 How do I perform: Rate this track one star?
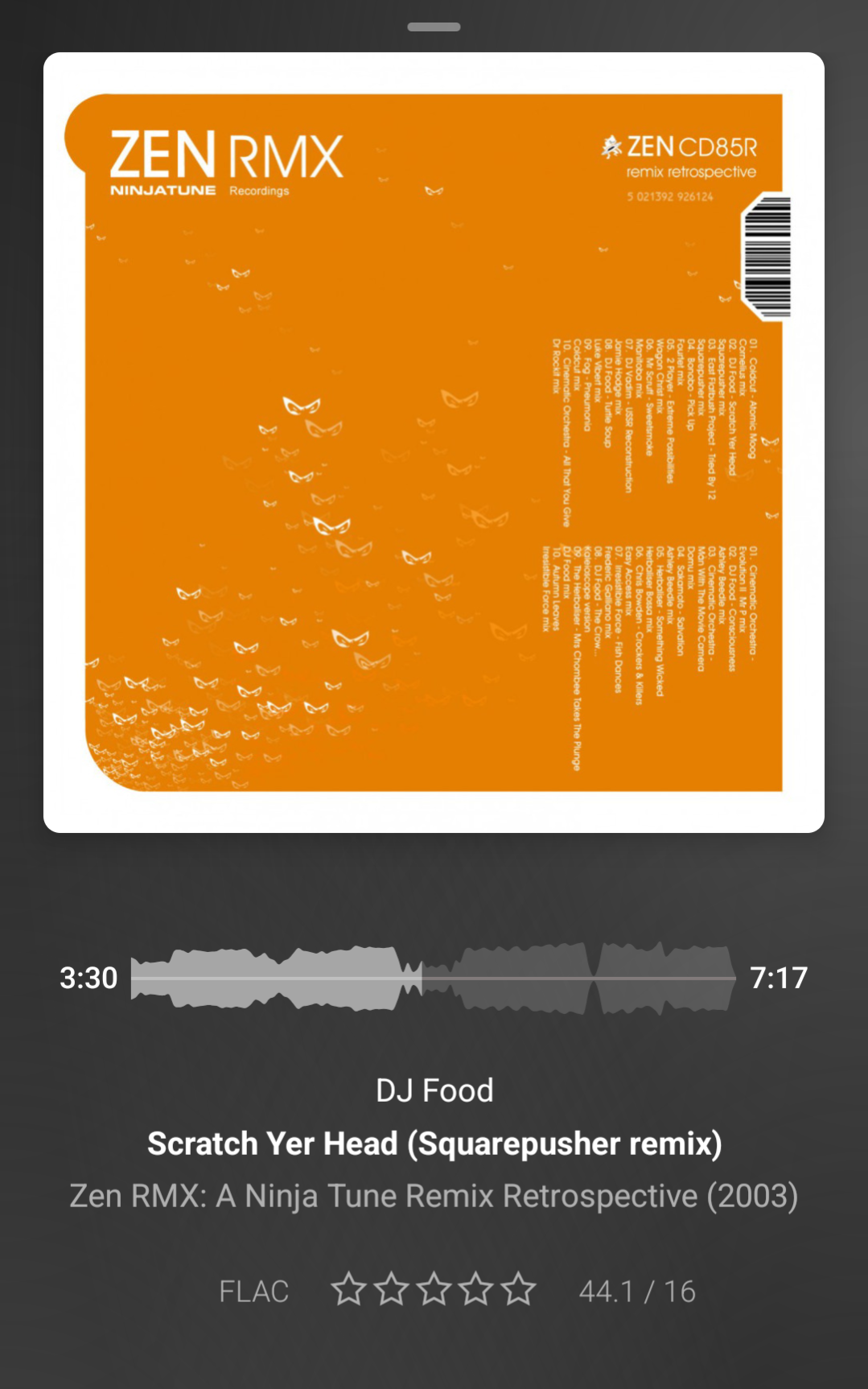pos(349,1289)
